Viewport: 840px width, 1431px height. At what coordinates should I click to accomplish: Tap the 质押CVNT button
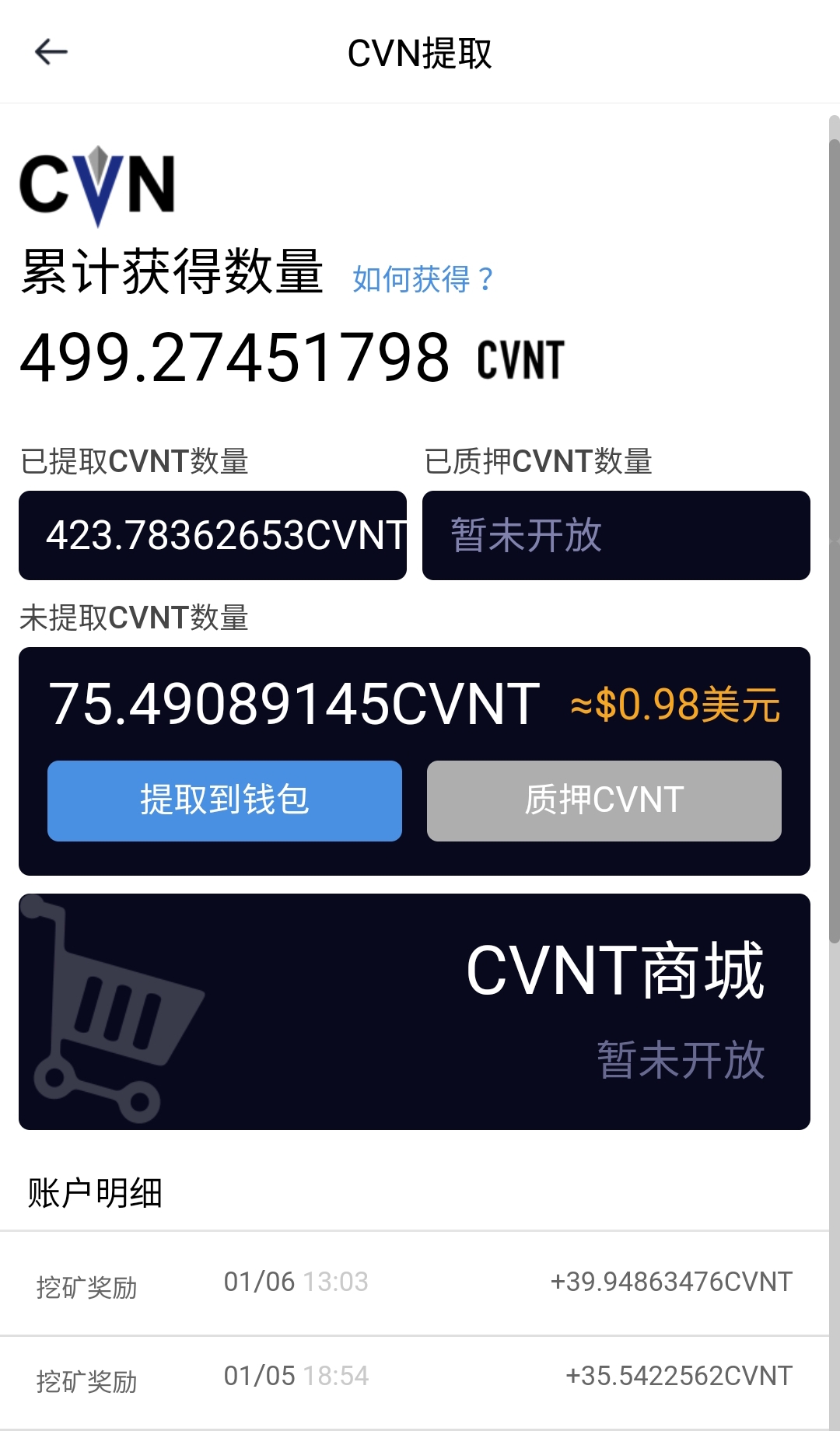604,800
